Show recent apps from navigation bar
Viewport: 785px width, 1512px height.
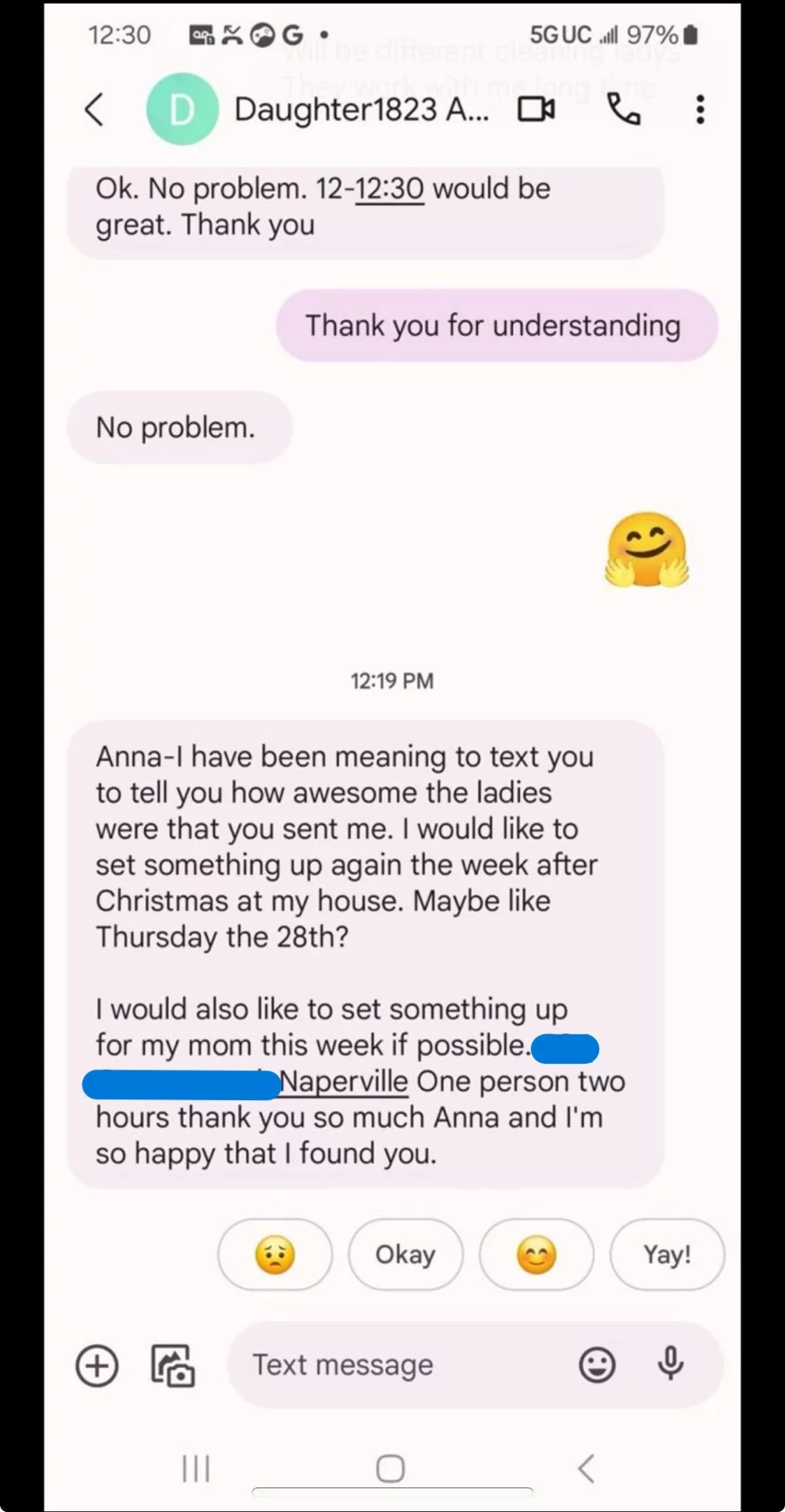click(x=196, y=1468)
